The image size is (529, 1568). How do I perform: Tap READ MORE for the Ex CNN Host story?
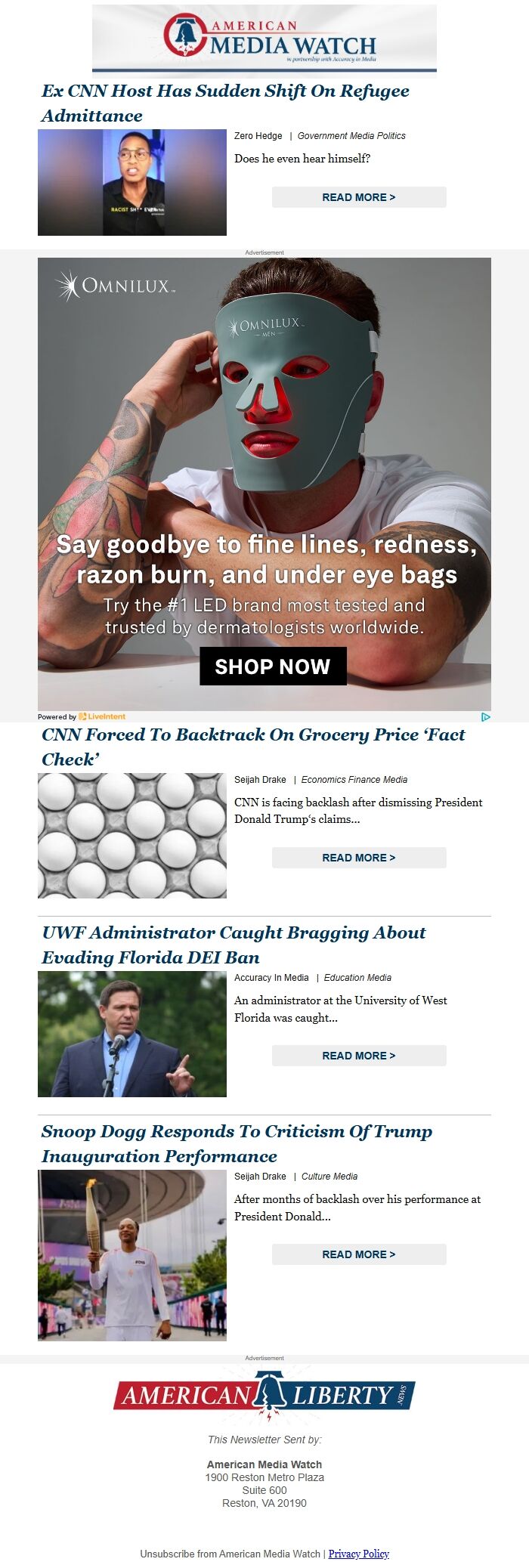[x=359, y=197]
